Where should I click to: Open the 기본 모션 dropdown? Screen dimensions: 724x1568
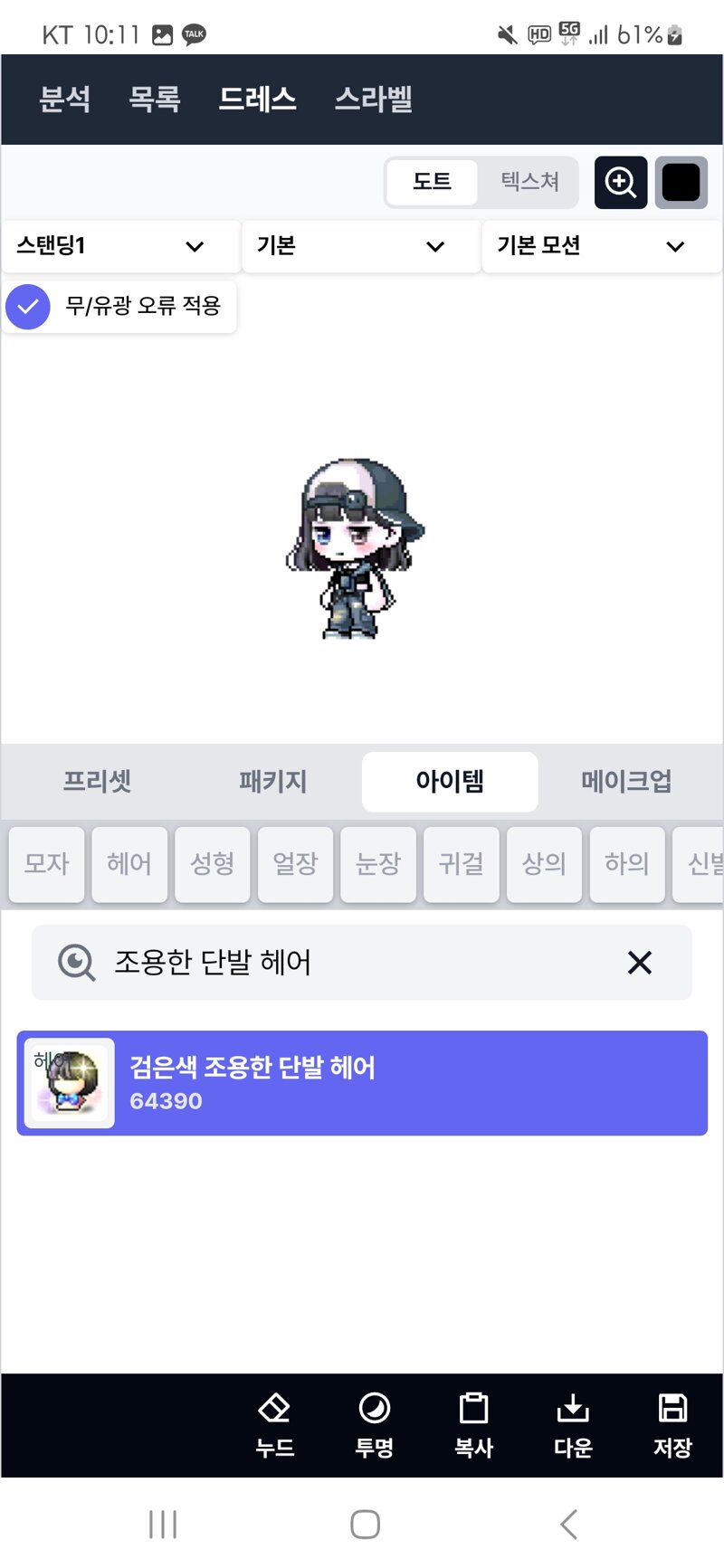(599, 246)
